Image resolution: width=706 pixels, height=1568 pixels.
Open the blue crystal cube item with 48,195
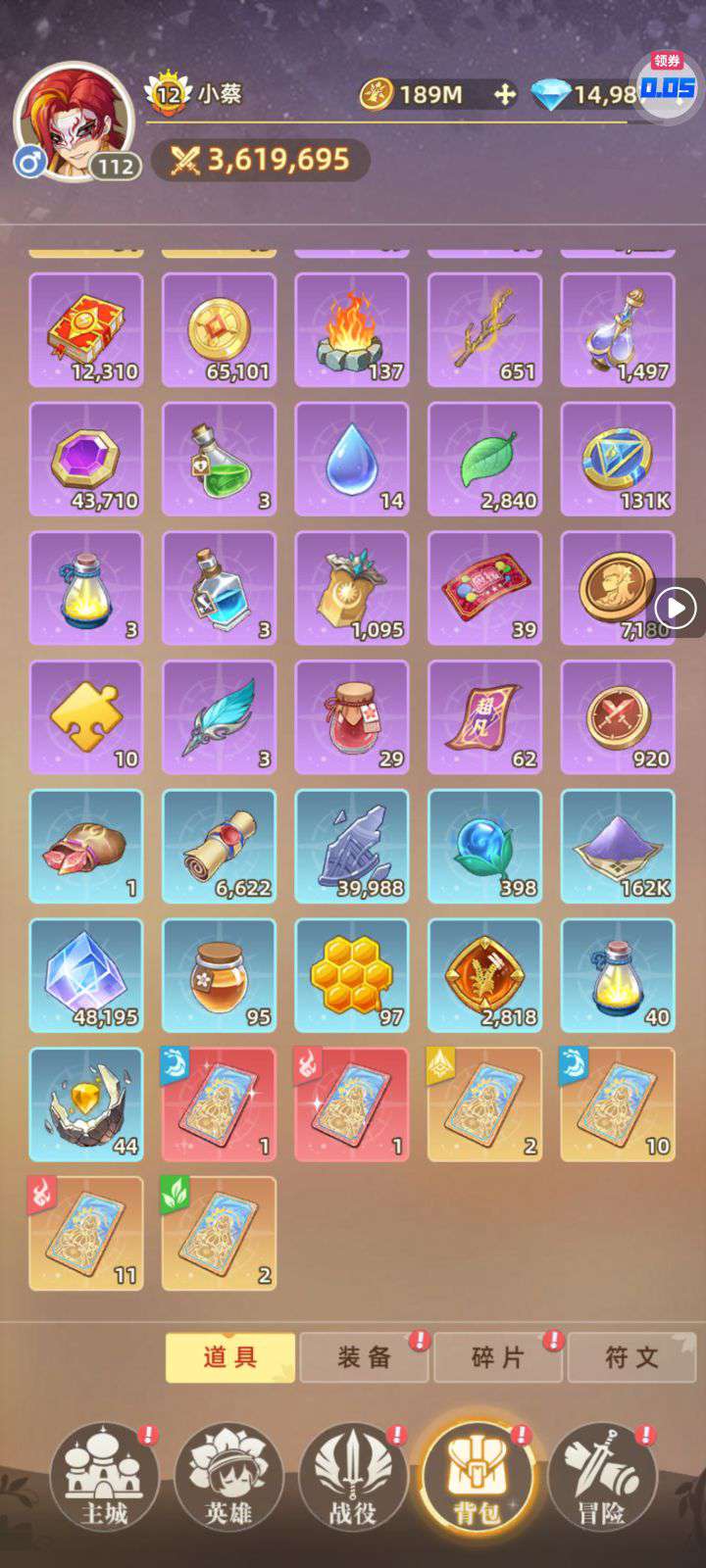tap(86, 976)
